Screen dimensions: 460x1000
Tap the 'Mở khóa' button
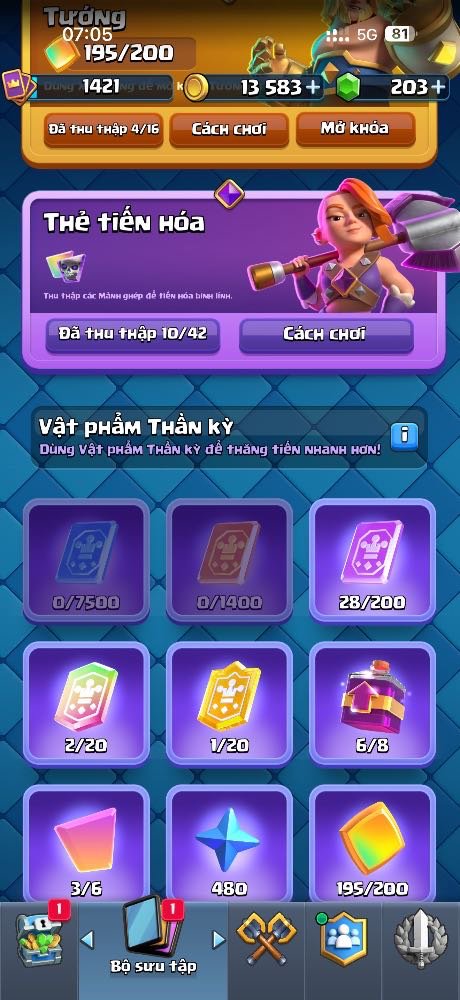coord(355,129)
